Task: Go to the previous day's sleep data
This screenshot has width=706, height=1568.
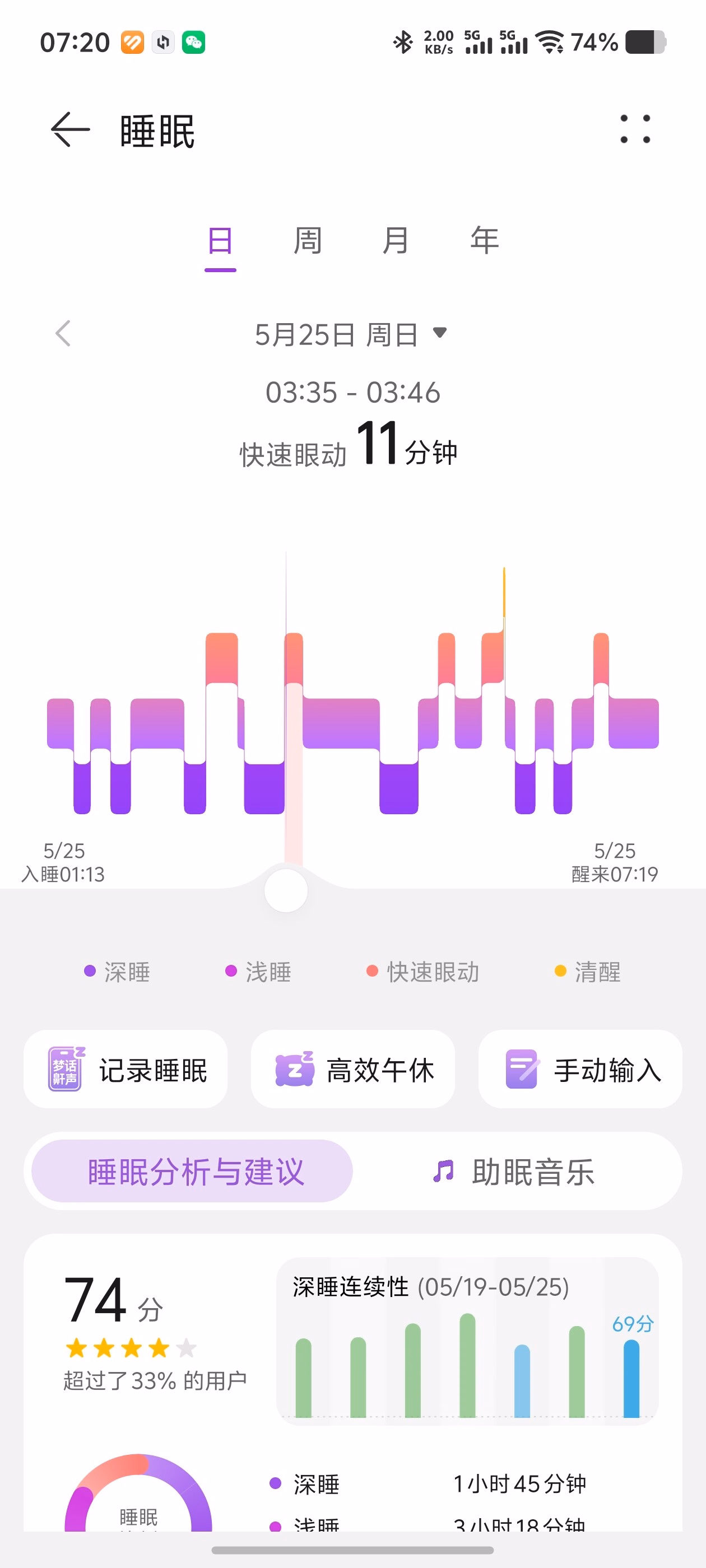Action: click(x=63, y=334)
